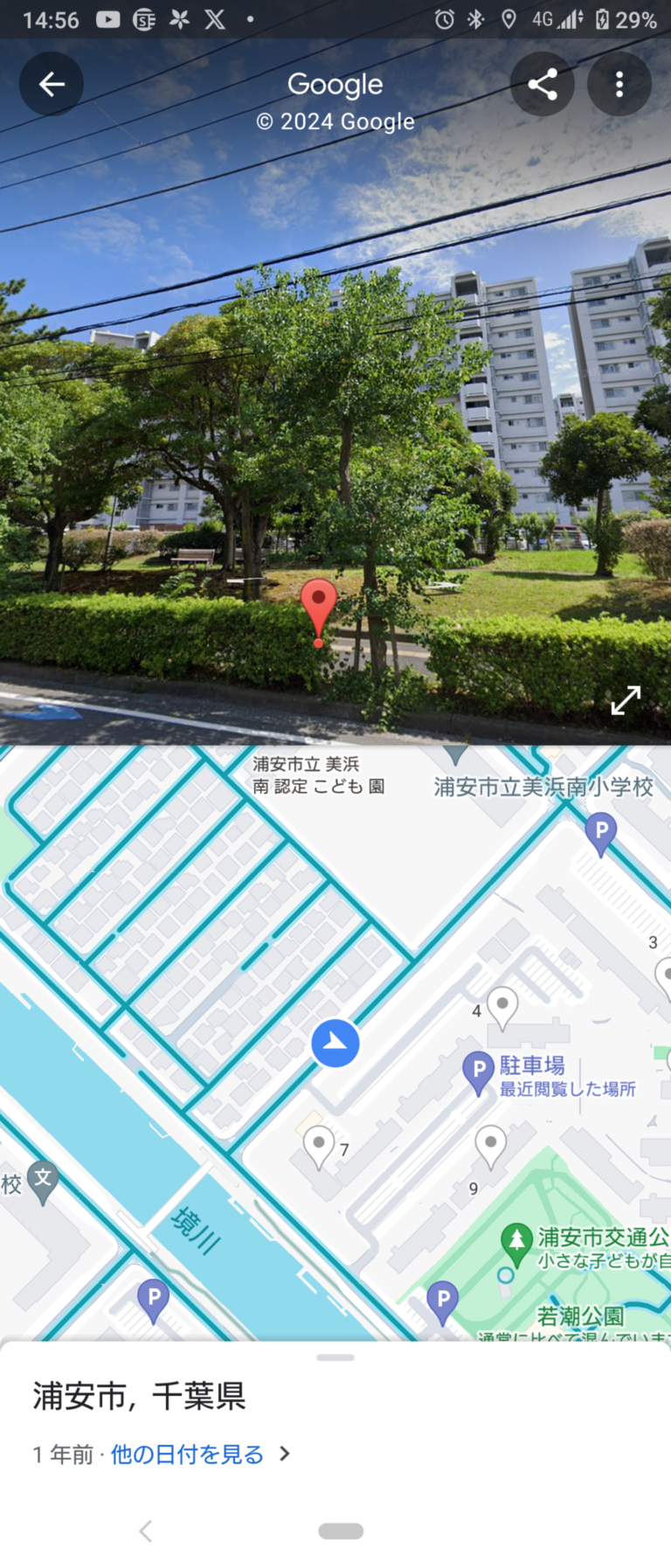The height and width of the screenshot is (1568, 671).
Task: Open the 浦安市立美浜南小学校 map label
Action: tap(543, 787)
